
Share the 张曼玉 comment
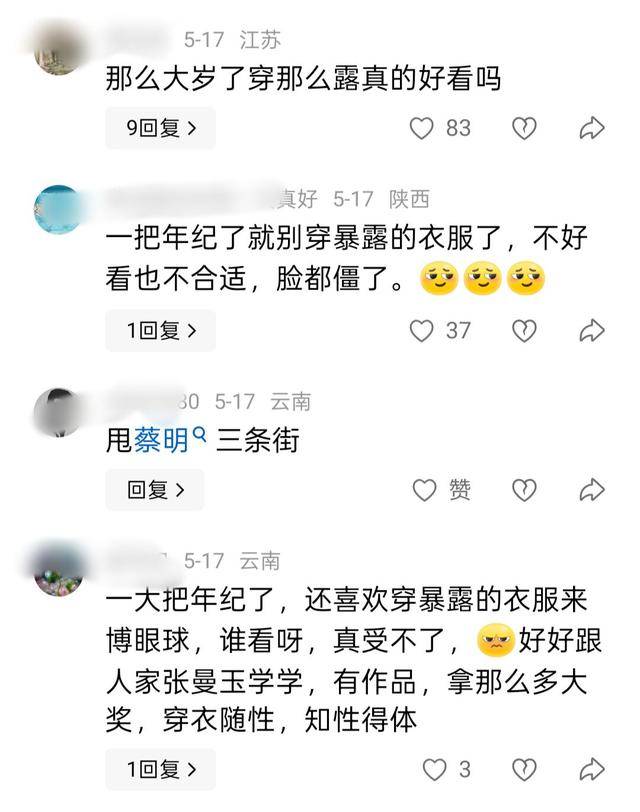[x=592, y=770]
